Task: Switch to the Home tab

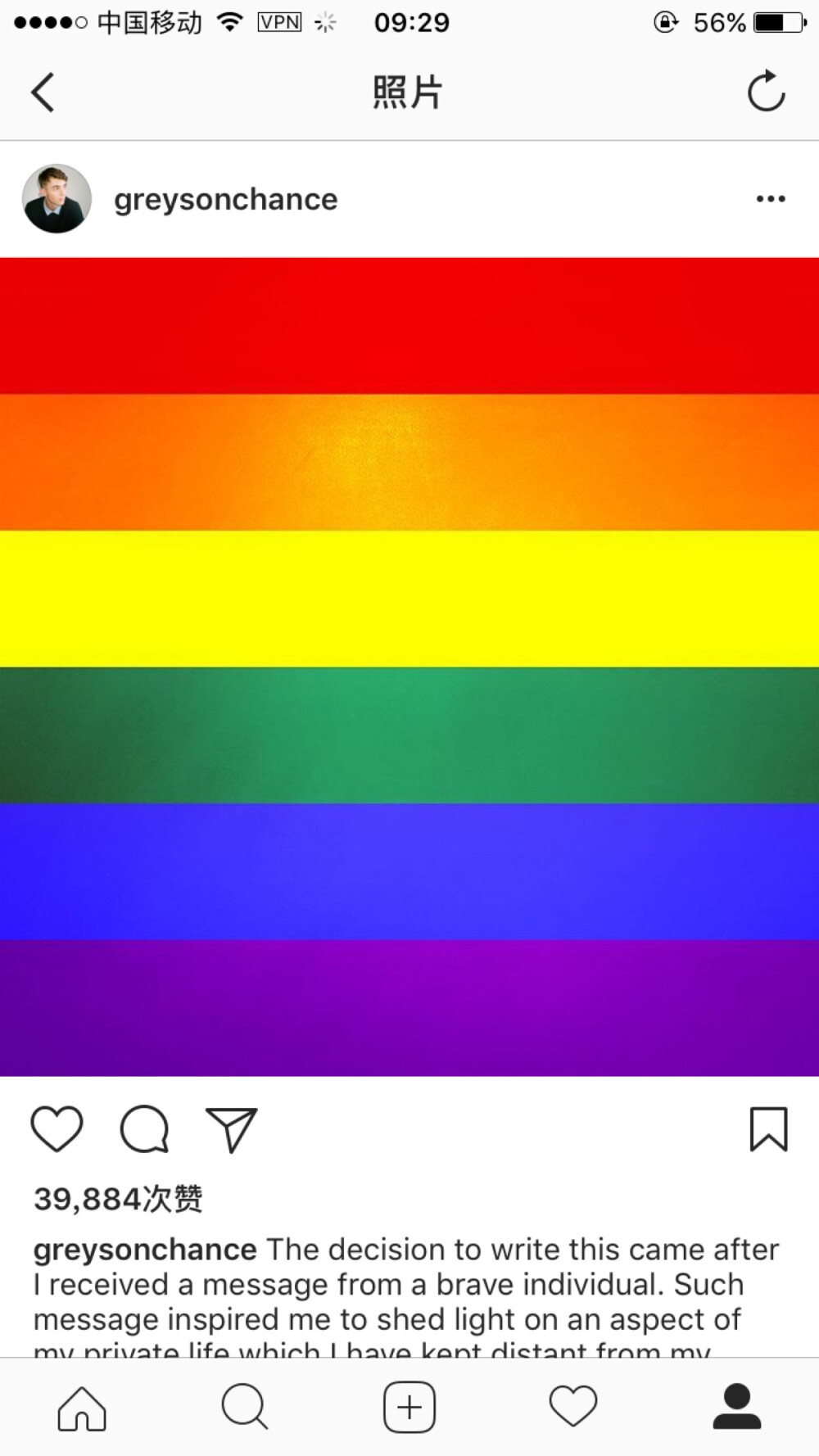Action: pyautogui.click(x=82, y=1408)
